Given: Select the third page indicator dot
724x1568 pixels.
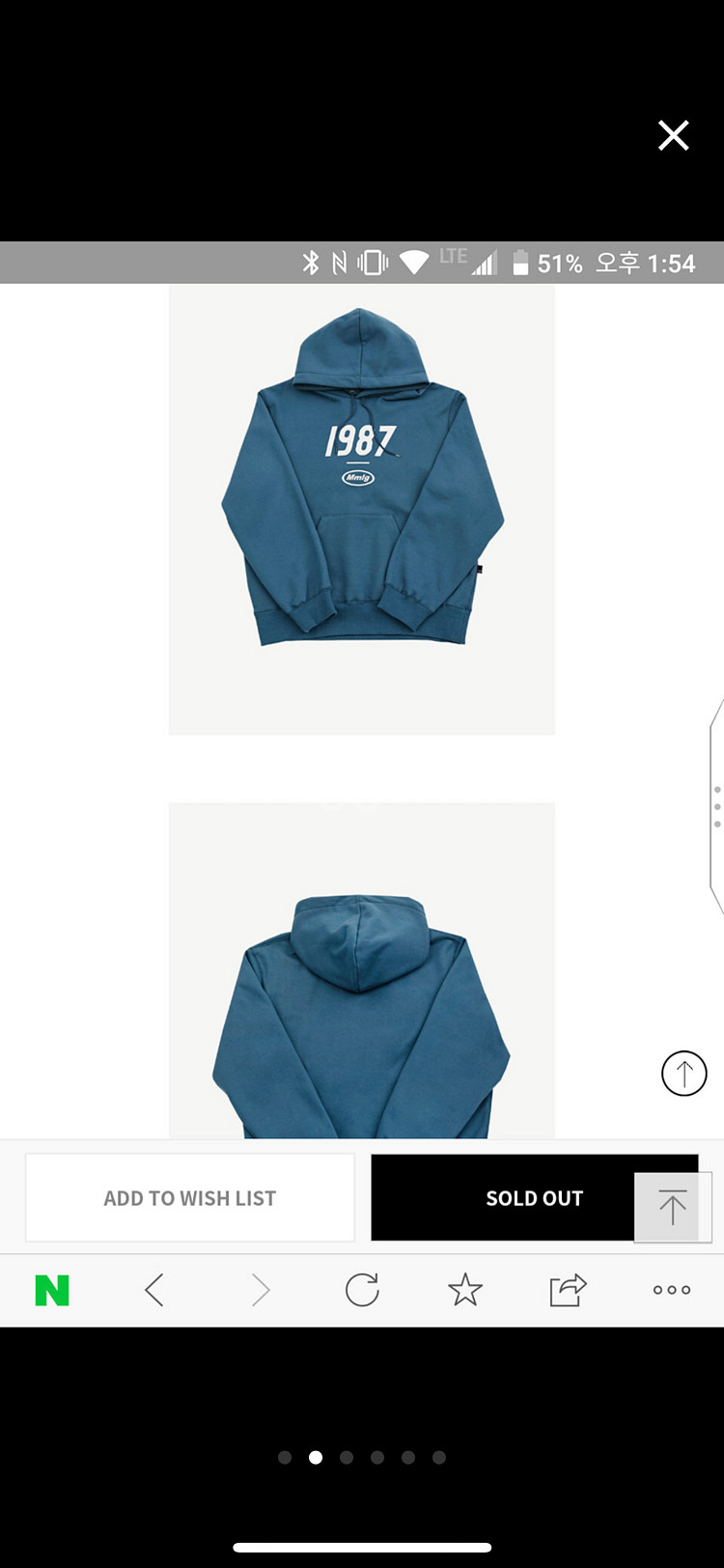Looking at the screenshot, I should point(347,1458).
